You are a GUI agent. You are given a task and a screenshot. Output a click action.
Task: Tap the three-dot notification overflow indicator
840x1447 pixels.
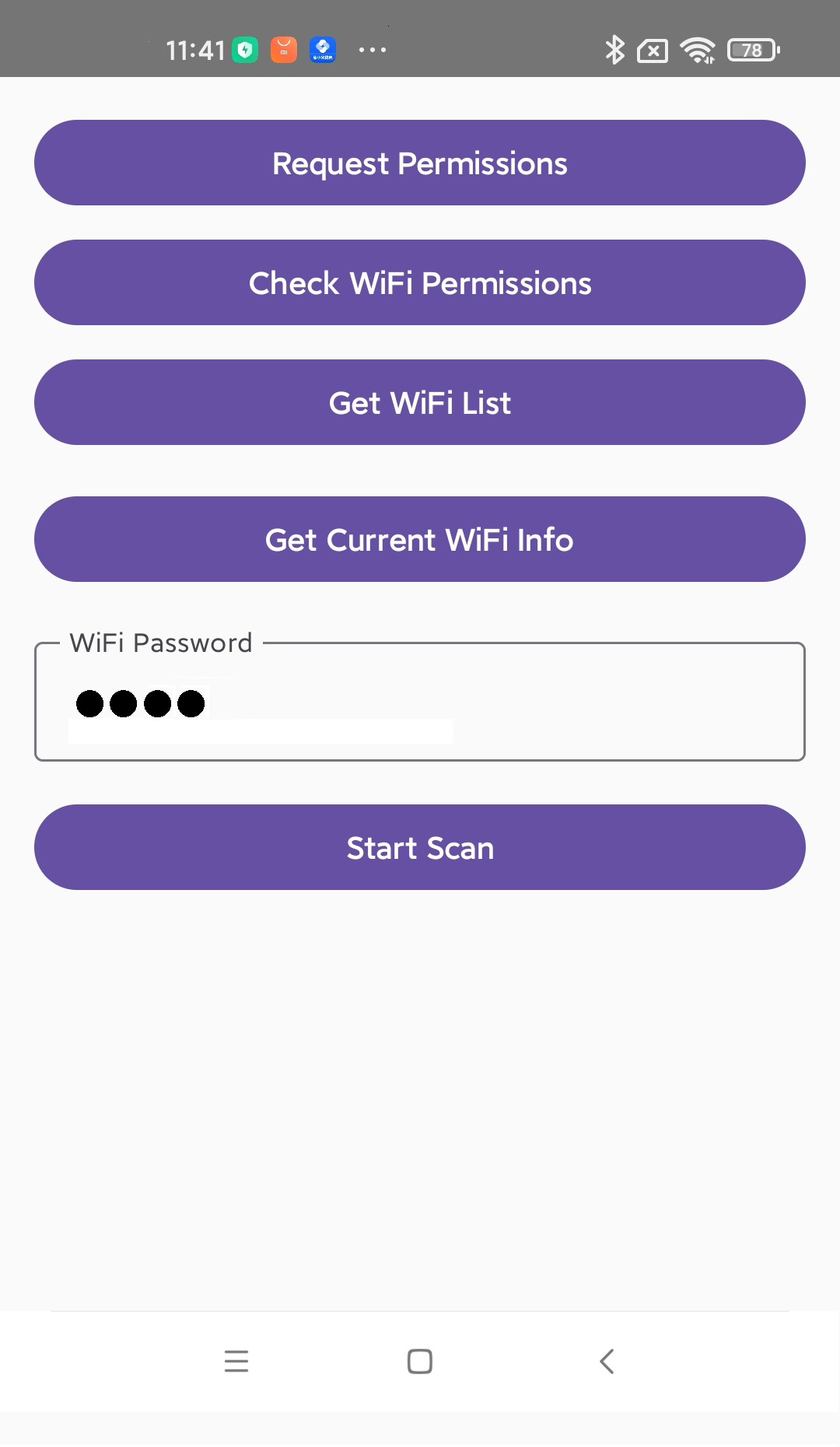[x=373, y=49]
